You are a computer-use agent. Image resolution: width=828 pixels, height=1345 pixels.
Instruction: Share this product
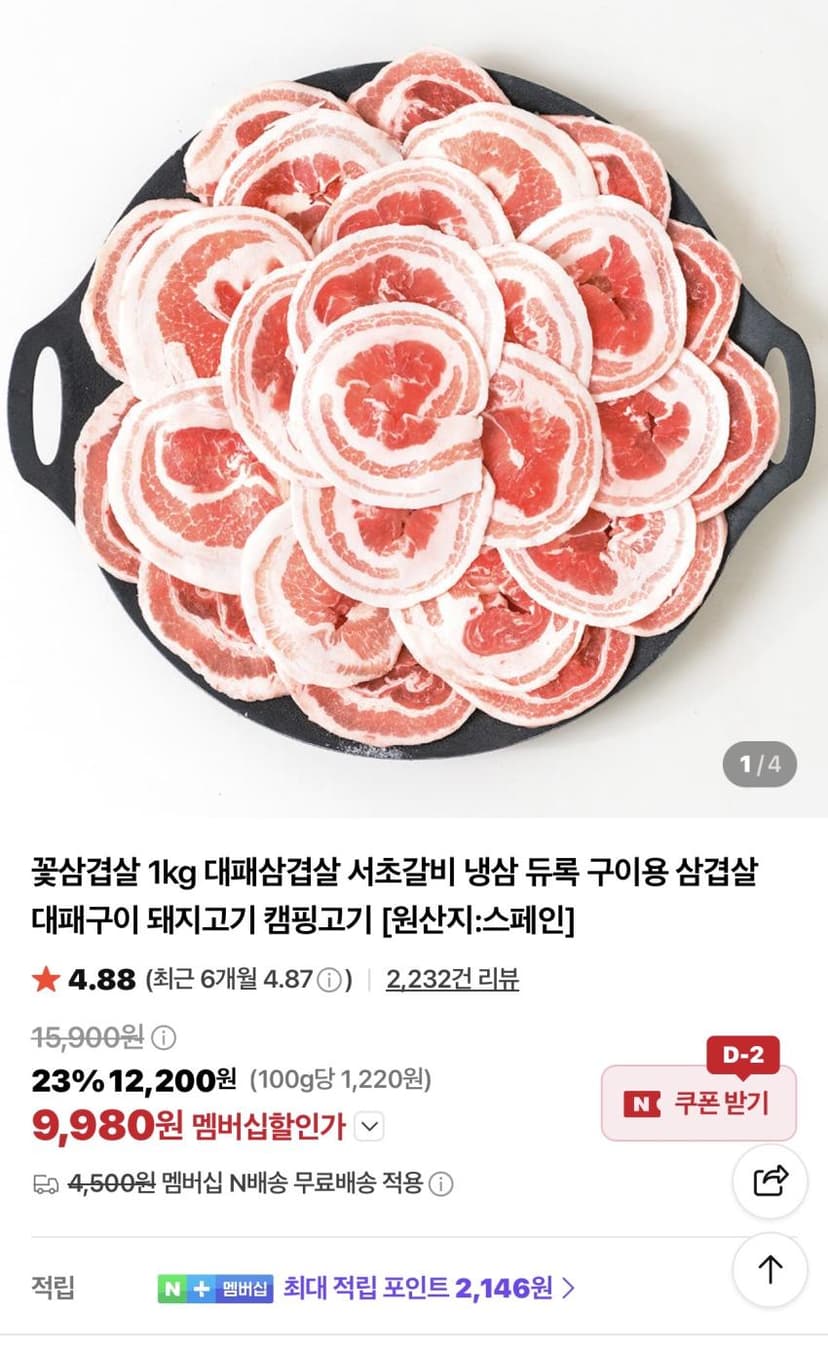(x=770, y=1181)
